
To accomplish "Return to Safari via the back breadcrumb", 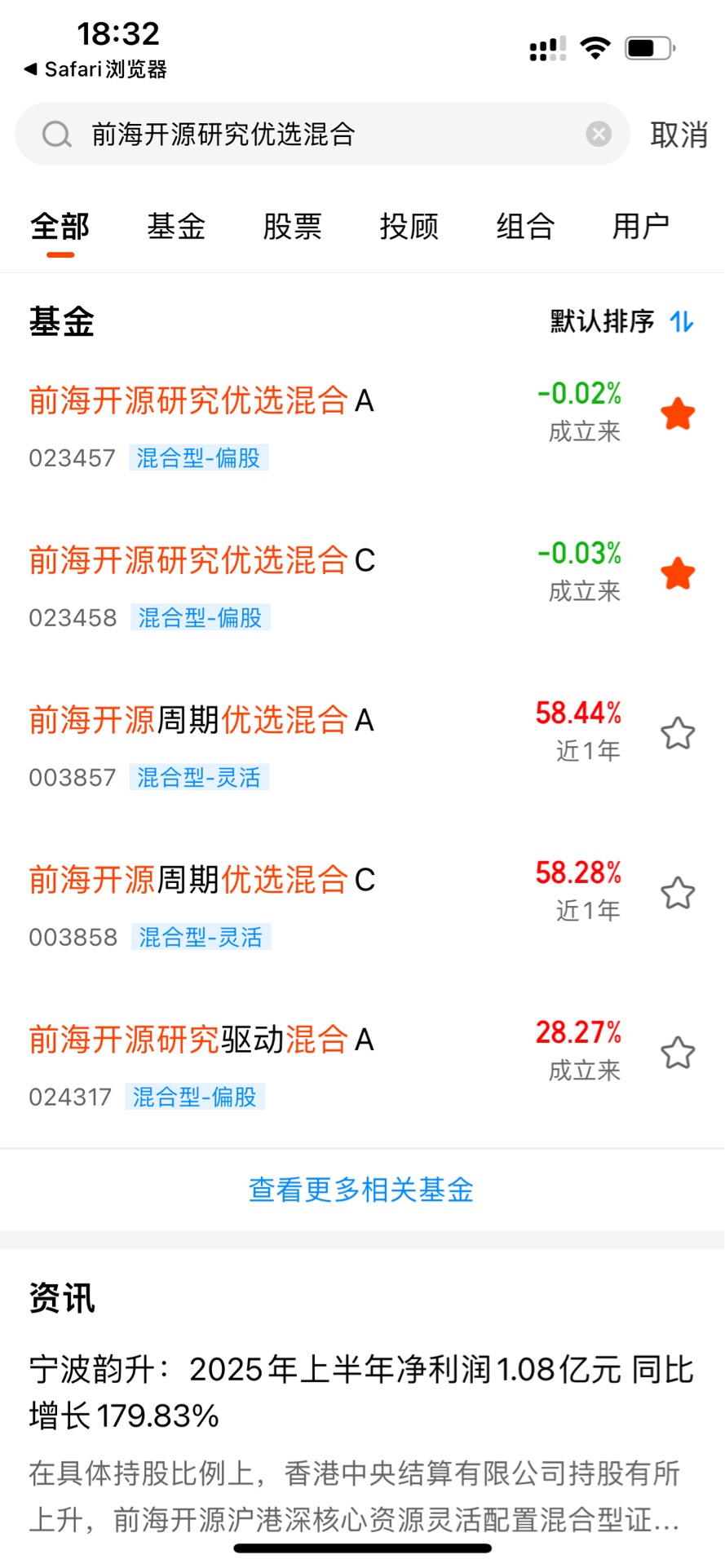I will pos(95,69).
